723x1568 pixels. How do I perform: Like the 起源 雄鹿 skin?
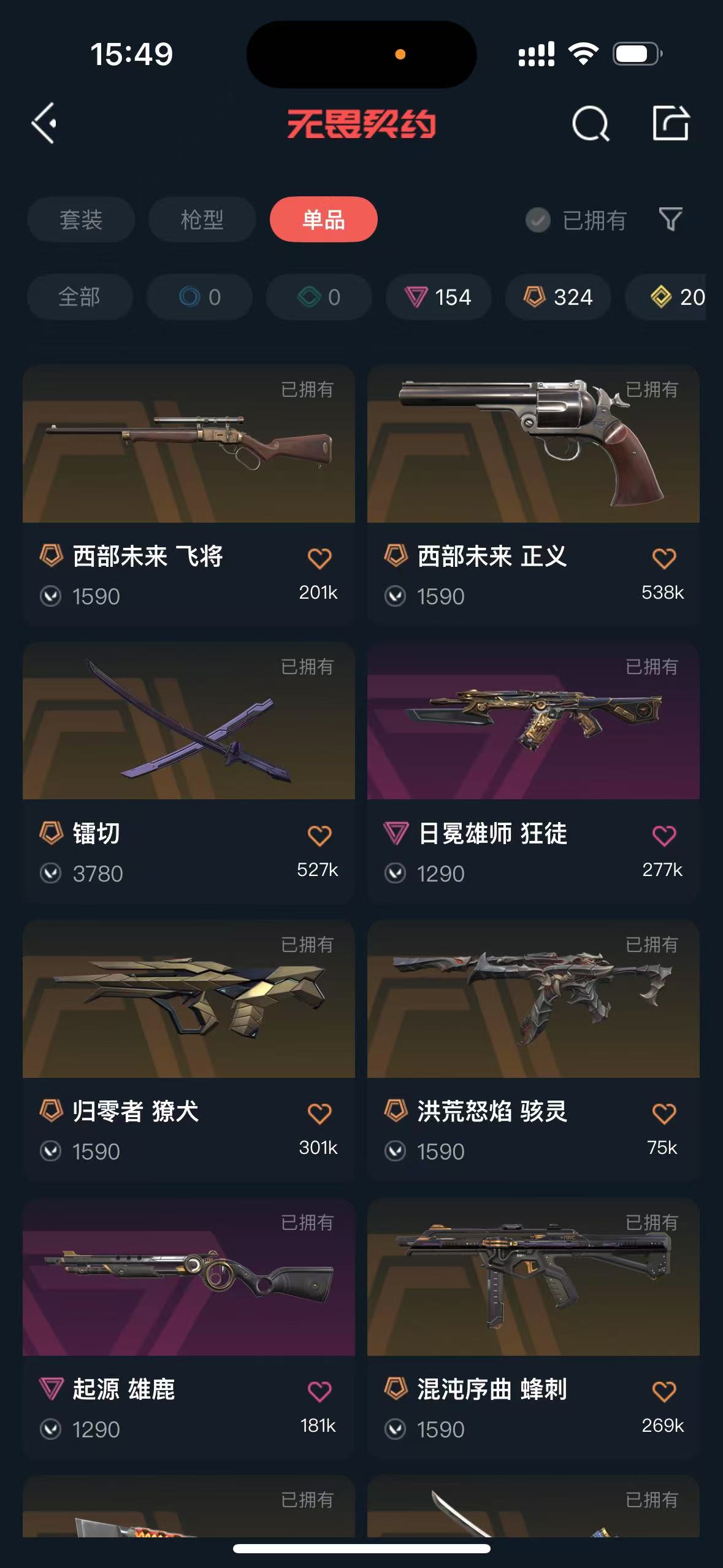(319, 1391)
